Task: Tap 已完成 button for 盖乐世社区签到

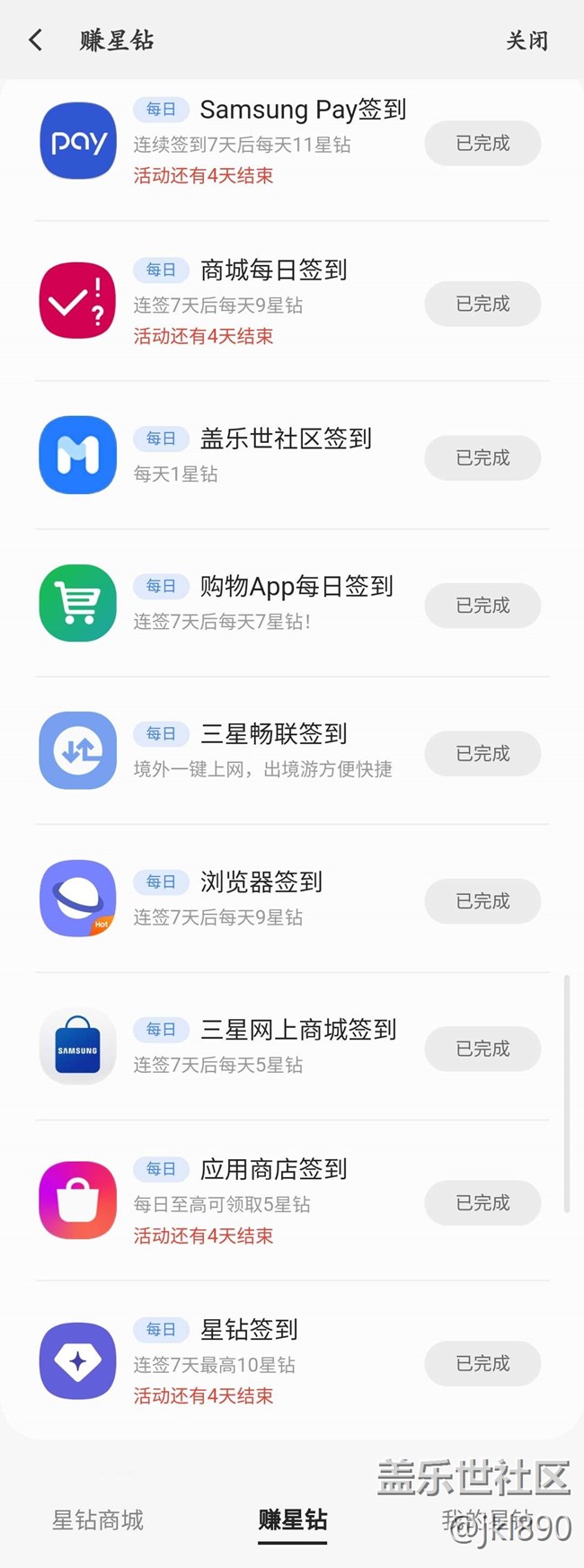Action: pyautogui.click(x=482, y=458)
